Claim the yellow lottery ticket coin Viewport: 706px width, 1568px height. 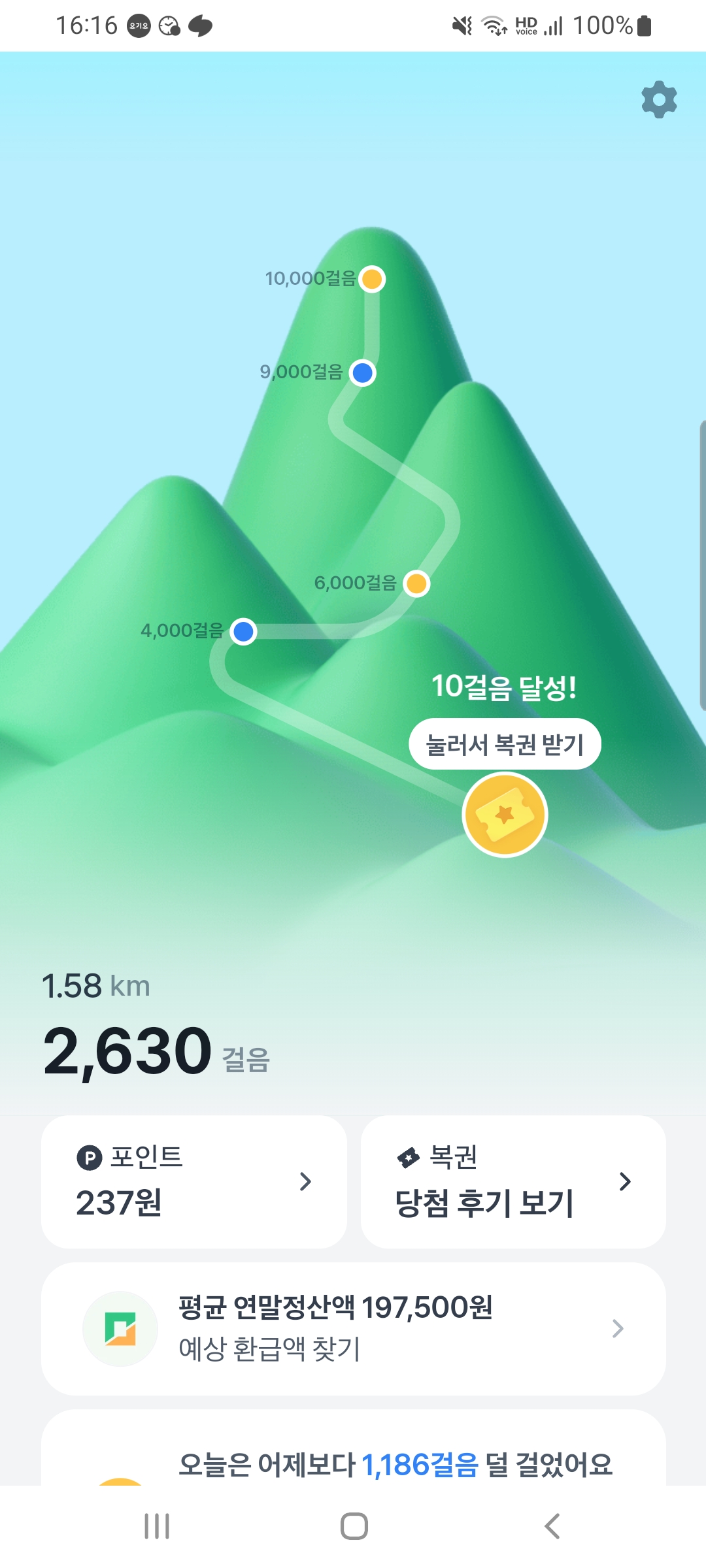505,815
